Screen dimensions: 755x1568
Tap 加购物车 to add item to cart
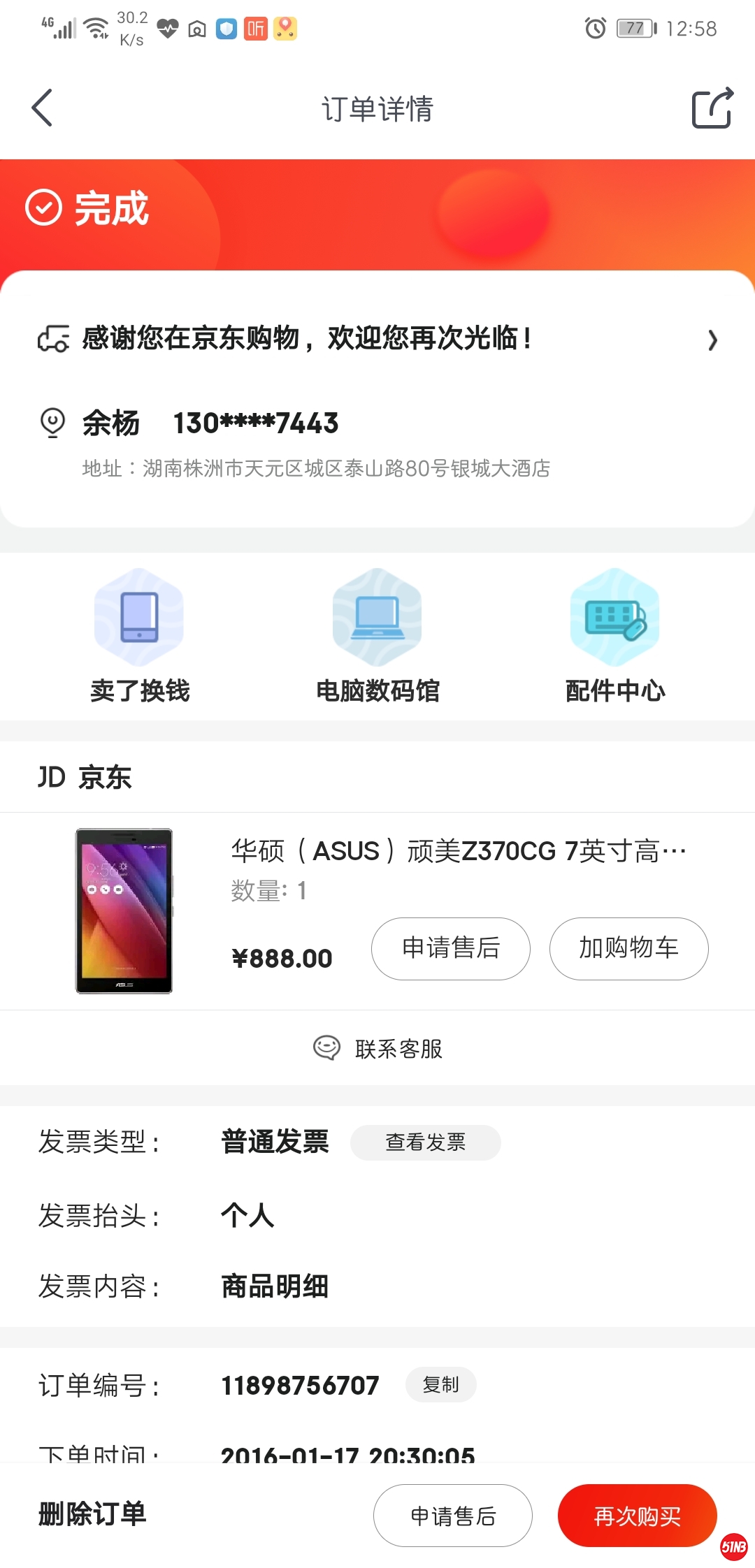click(628, 948)
